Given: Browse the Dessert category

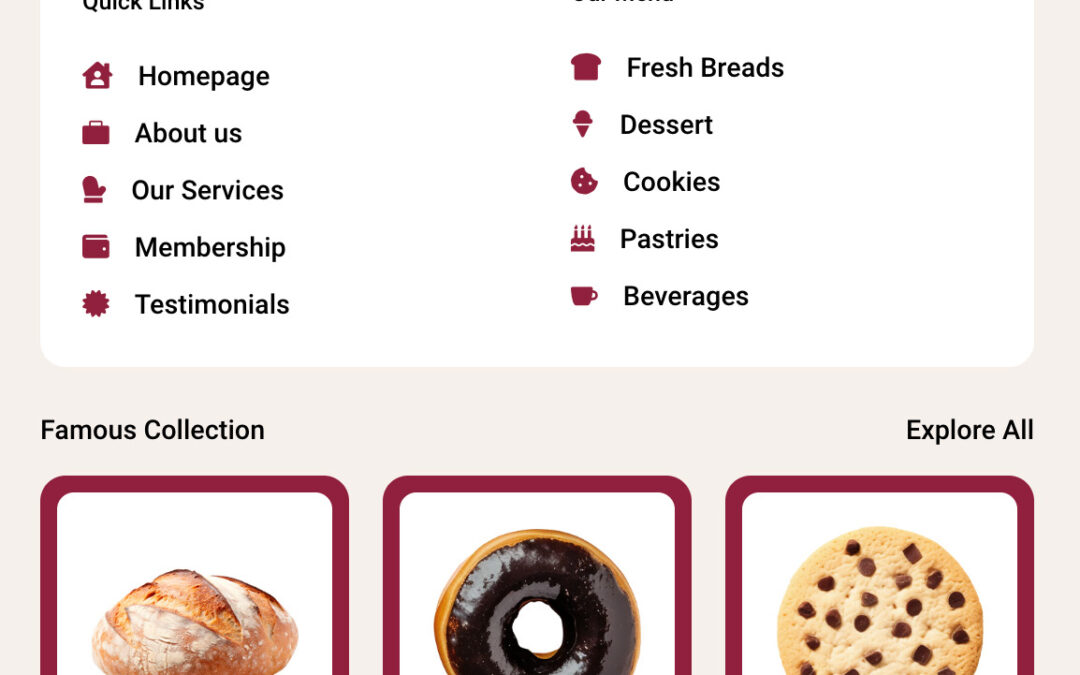Looking at the screenshot, I should tap(666, 125).
